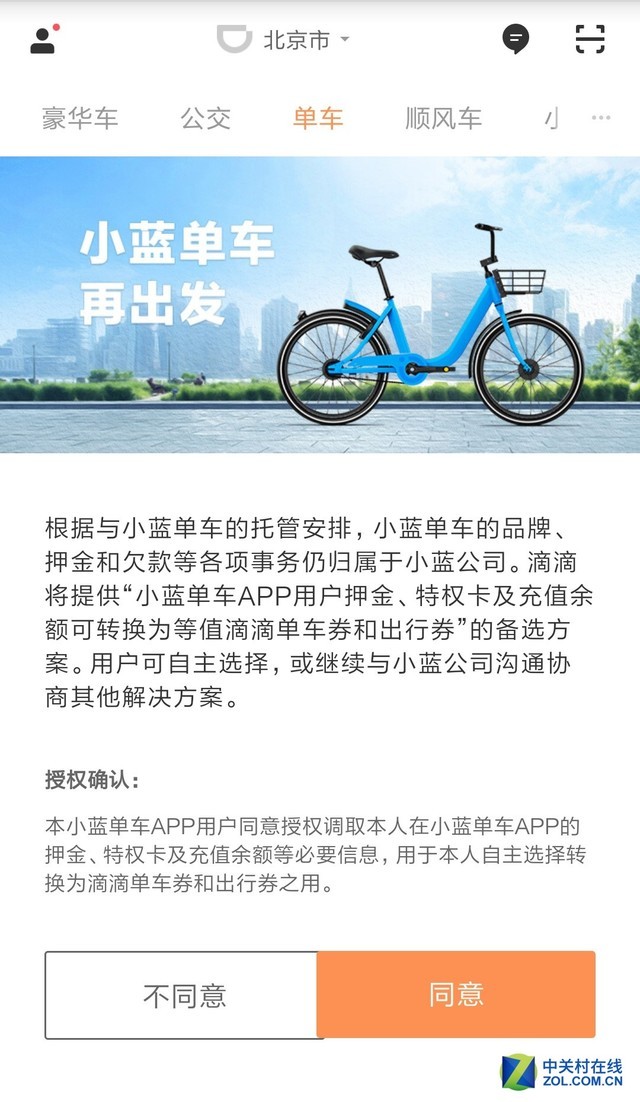Tap the orange 同意 button to agree

click(456, 994)
